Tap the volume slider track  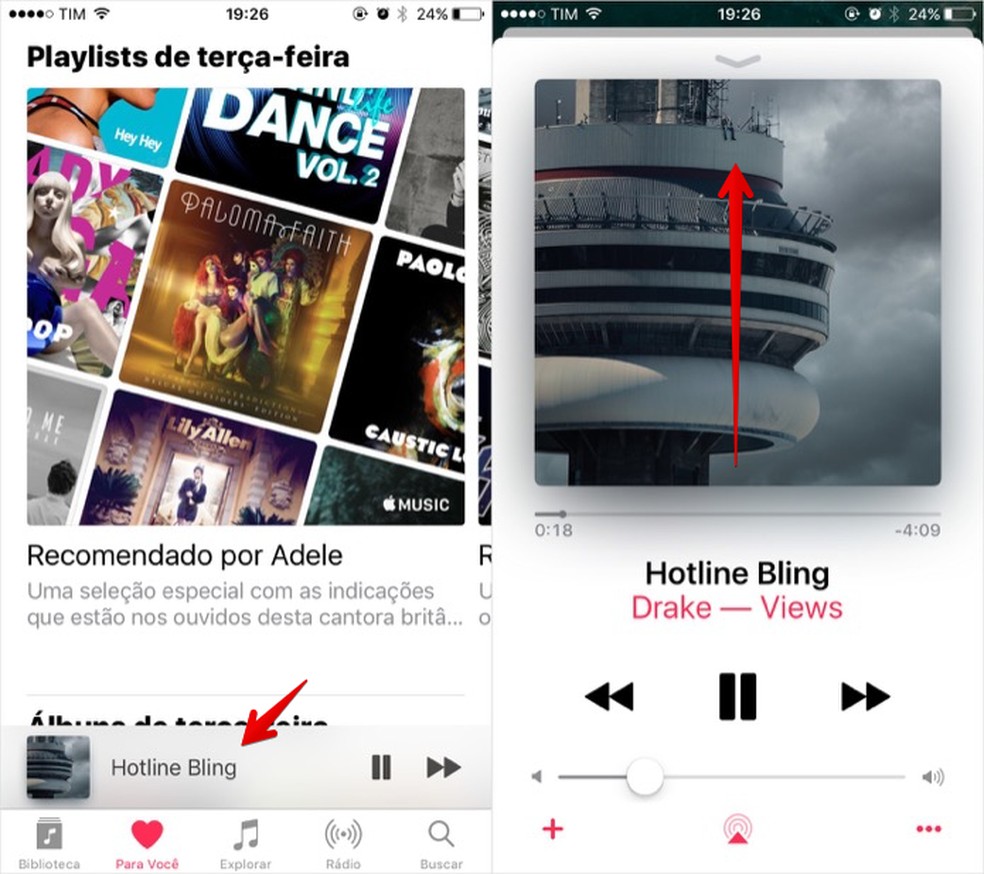coord(780,777)
